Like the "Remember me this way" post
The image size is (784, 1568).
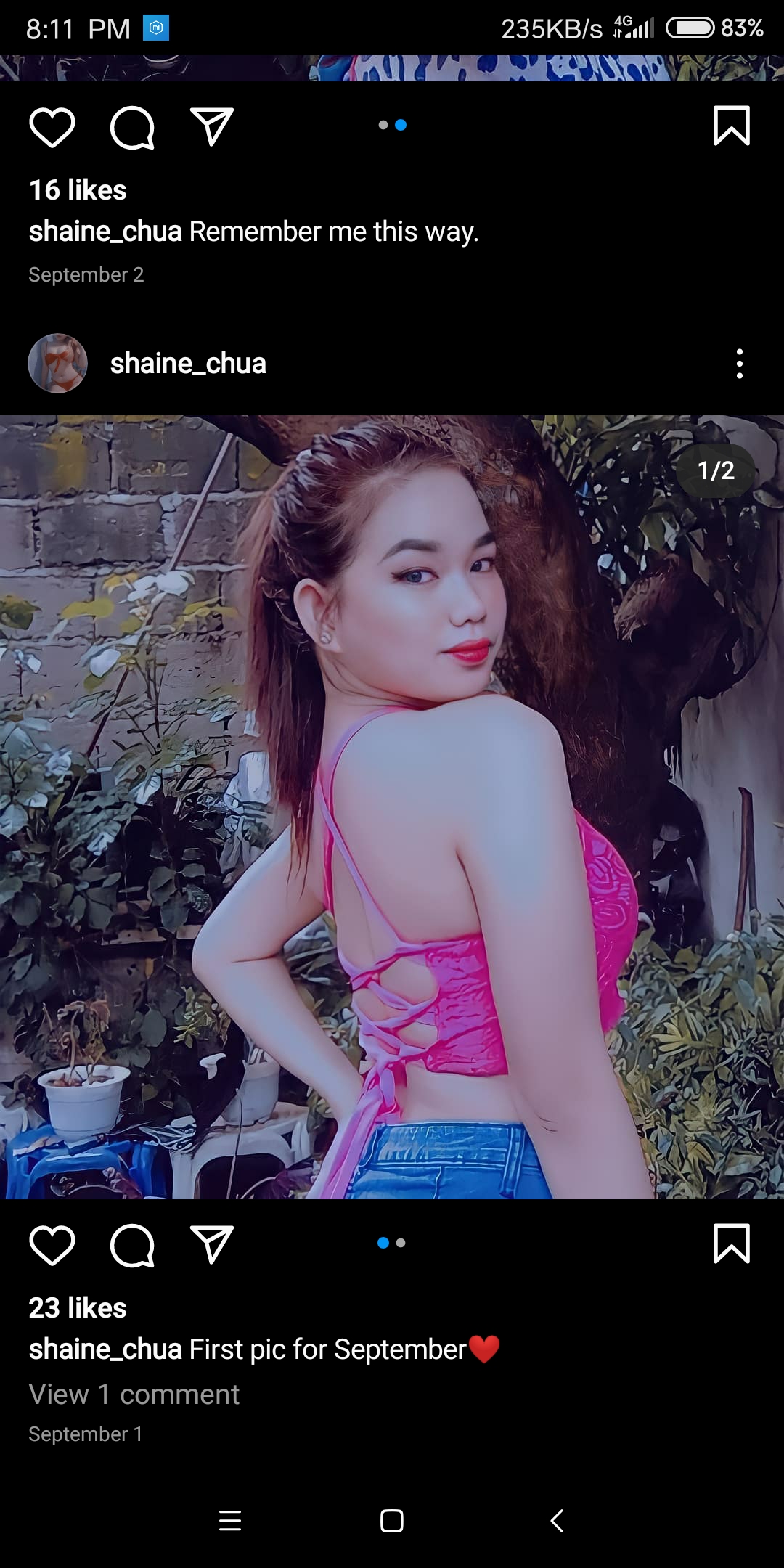pyautogui.click(x=52, y=127)
